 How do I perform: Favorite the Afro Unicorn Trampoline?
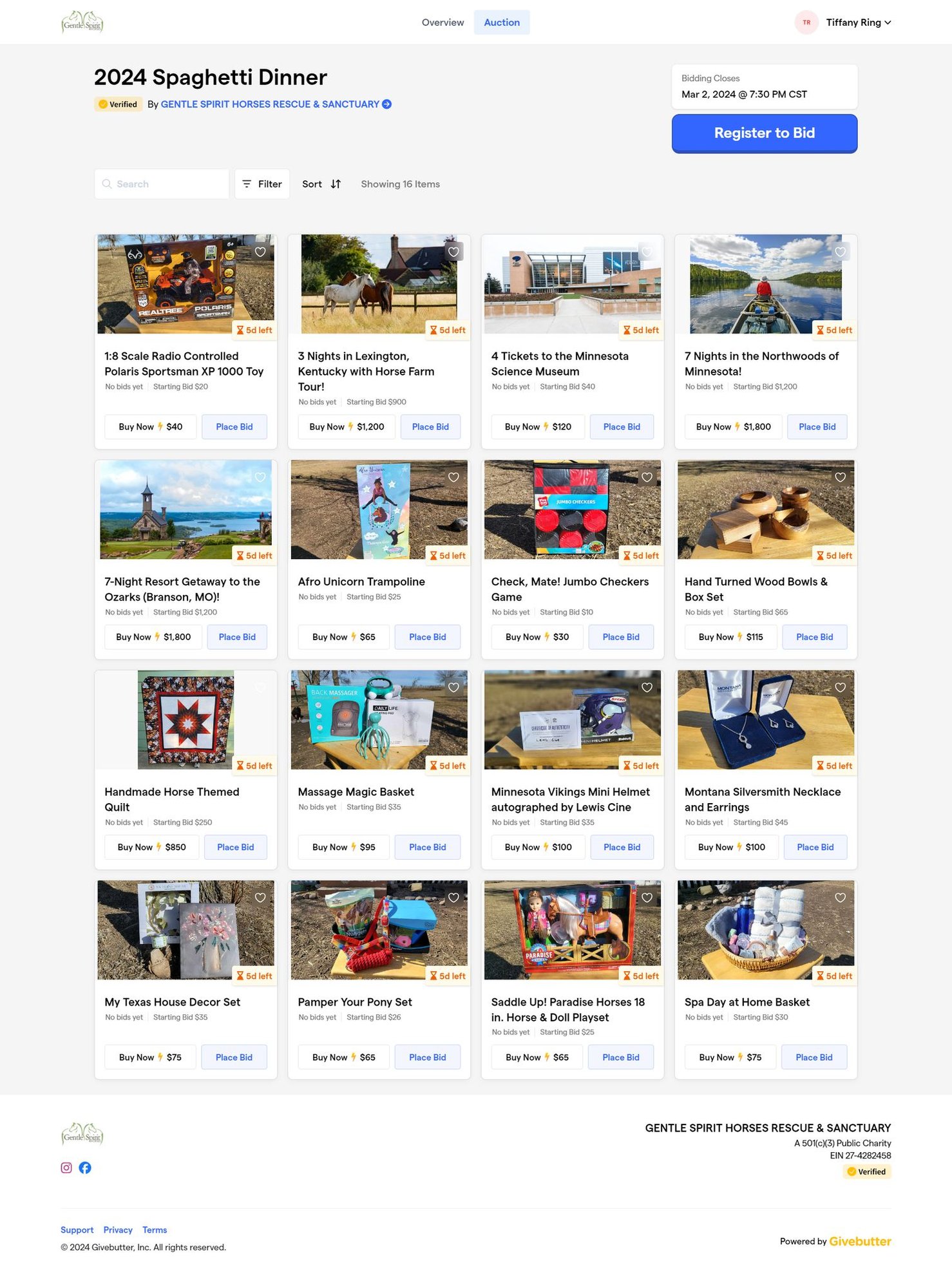[453, 477]
